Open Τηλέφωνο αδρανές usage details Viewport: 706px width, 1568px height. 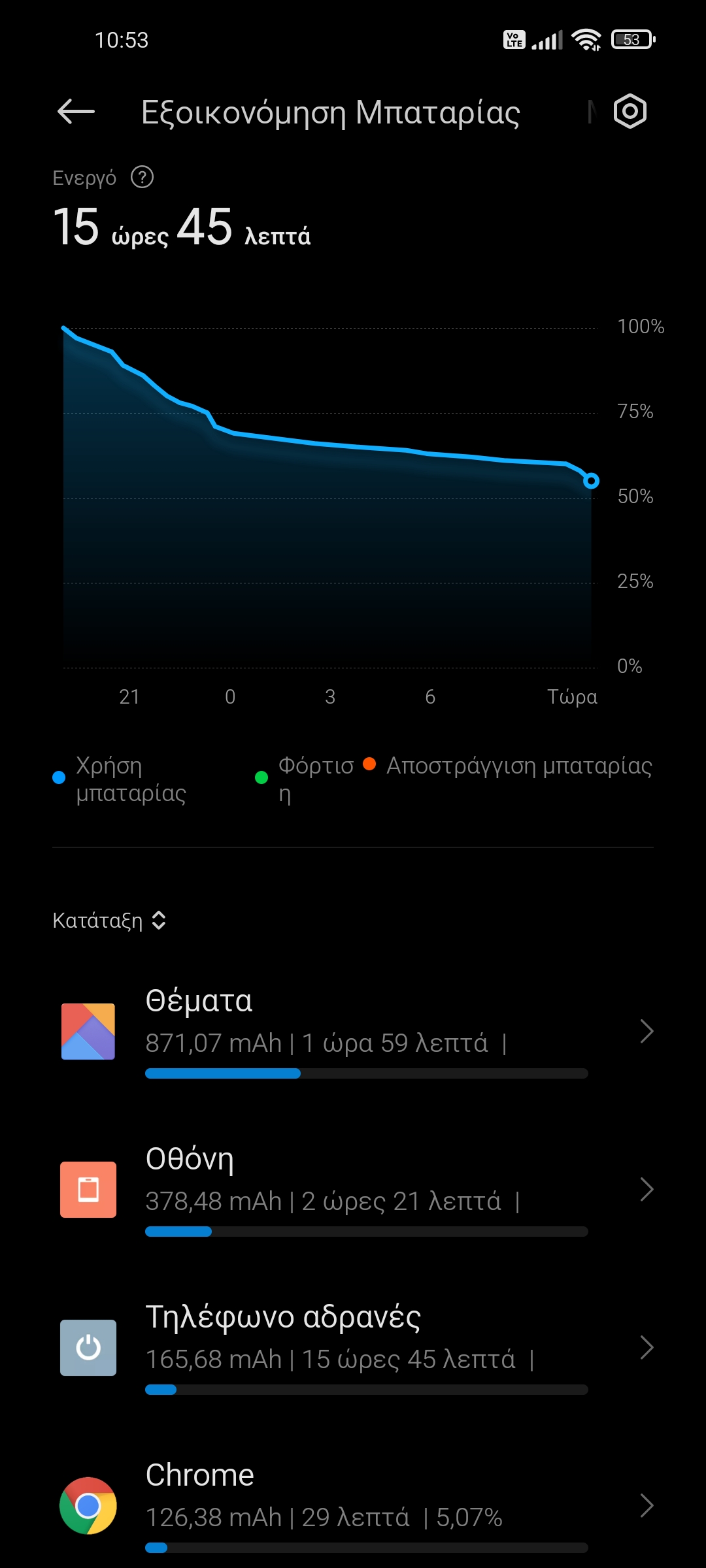[x=353, y=1348]
